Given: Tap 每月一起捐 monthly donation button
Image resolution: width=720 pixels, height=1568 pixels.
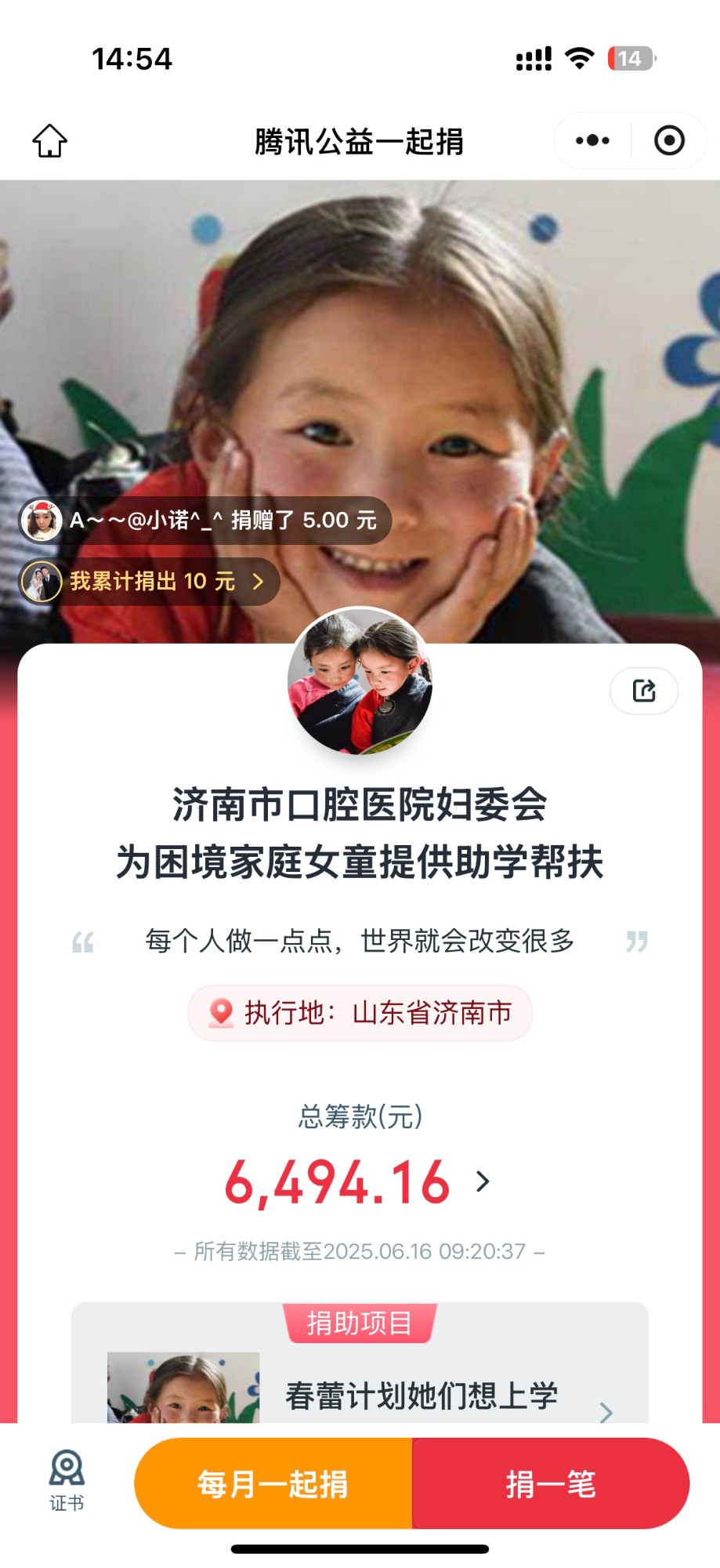Looking at the screenshot, I should point(273,1483).
